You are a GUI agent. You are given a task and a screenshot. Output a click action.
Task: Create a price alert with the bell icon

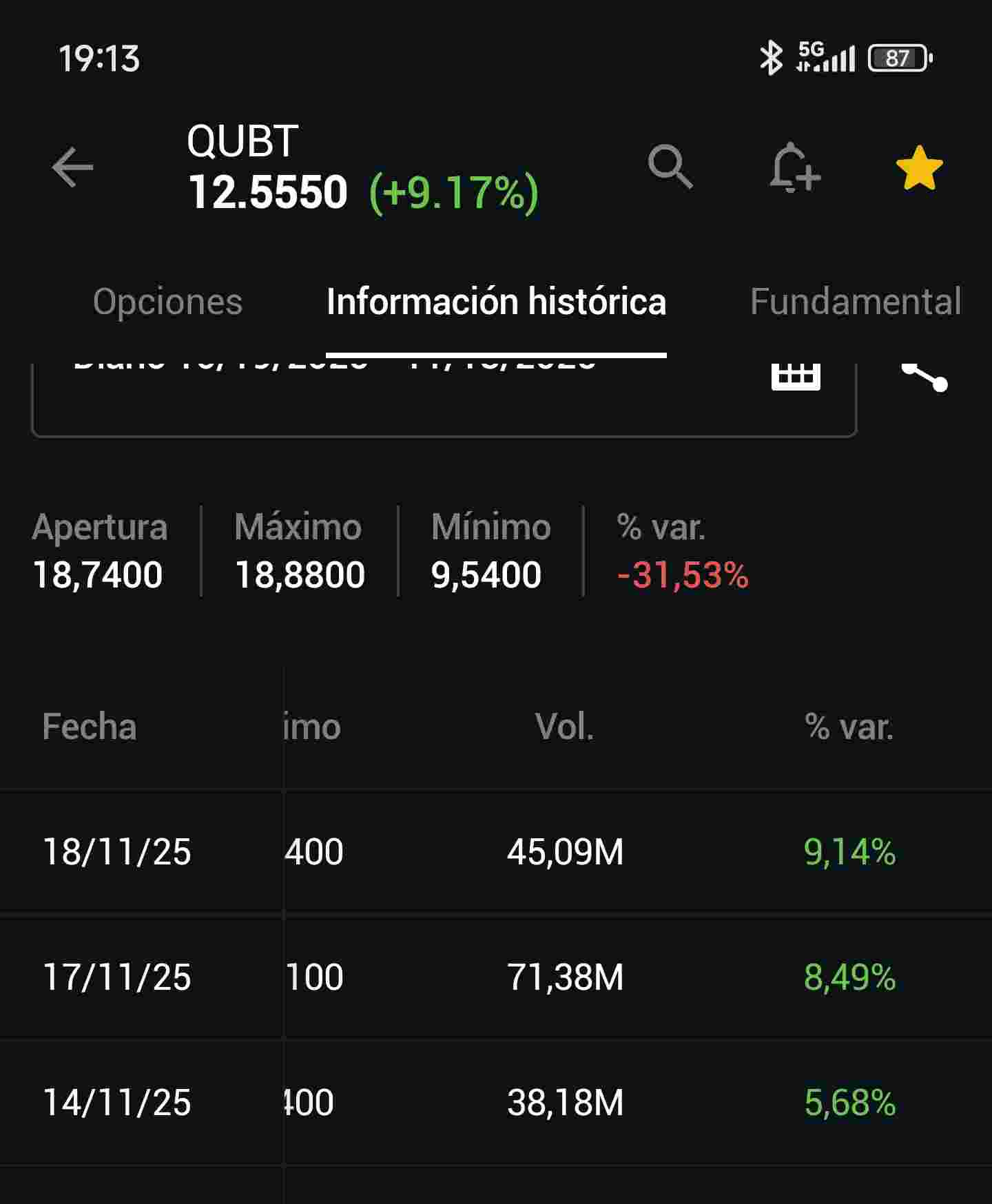[794, 167]
